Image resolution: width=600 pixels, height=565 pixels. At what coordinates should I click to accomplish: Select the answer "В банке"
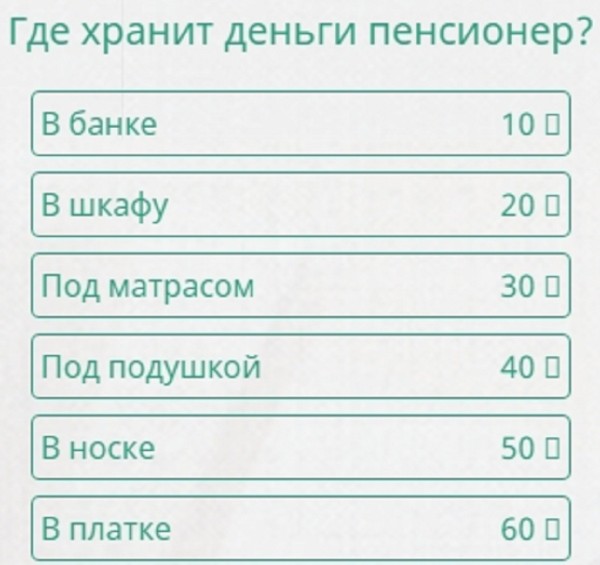pyautogui.click(x=300, y=124)
